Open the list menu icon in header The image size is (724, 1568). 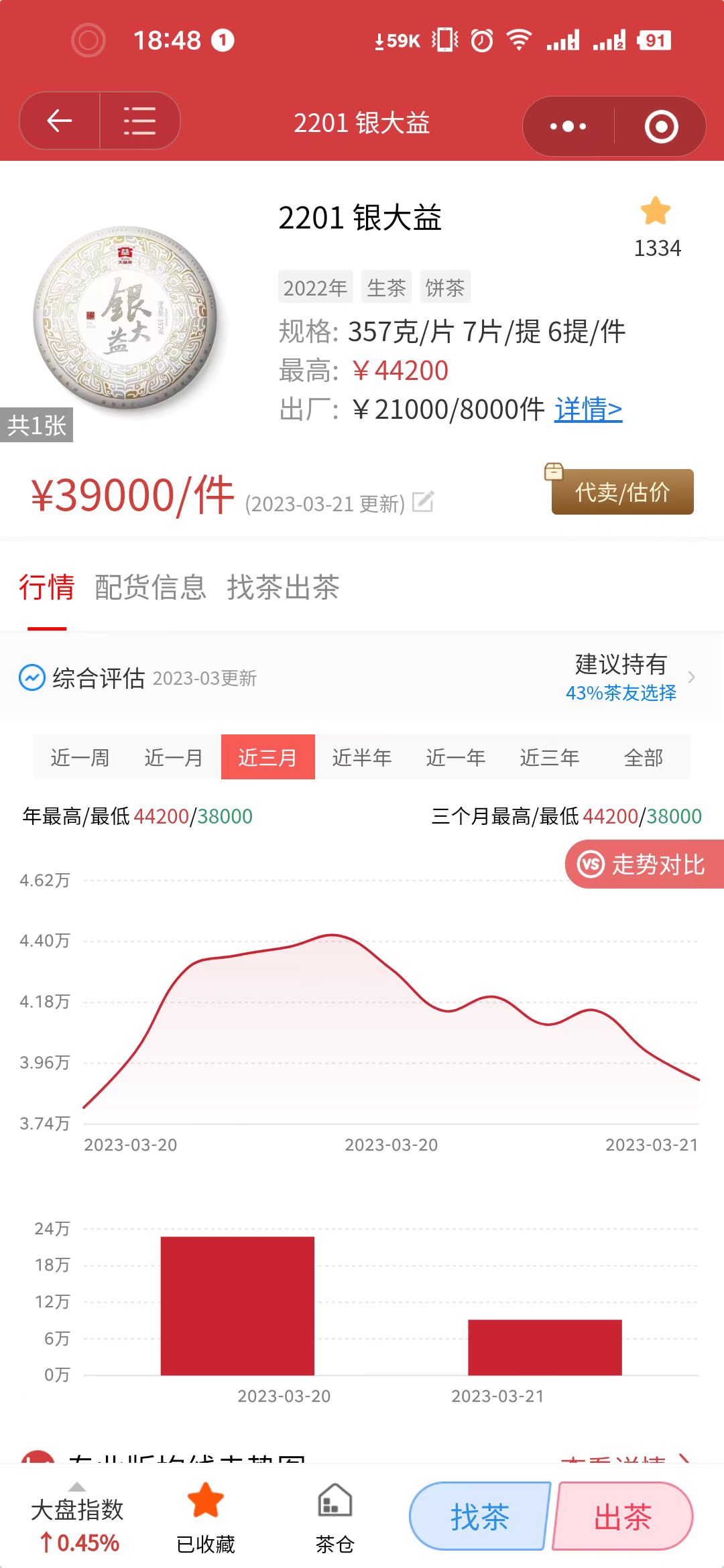[139, 121]
